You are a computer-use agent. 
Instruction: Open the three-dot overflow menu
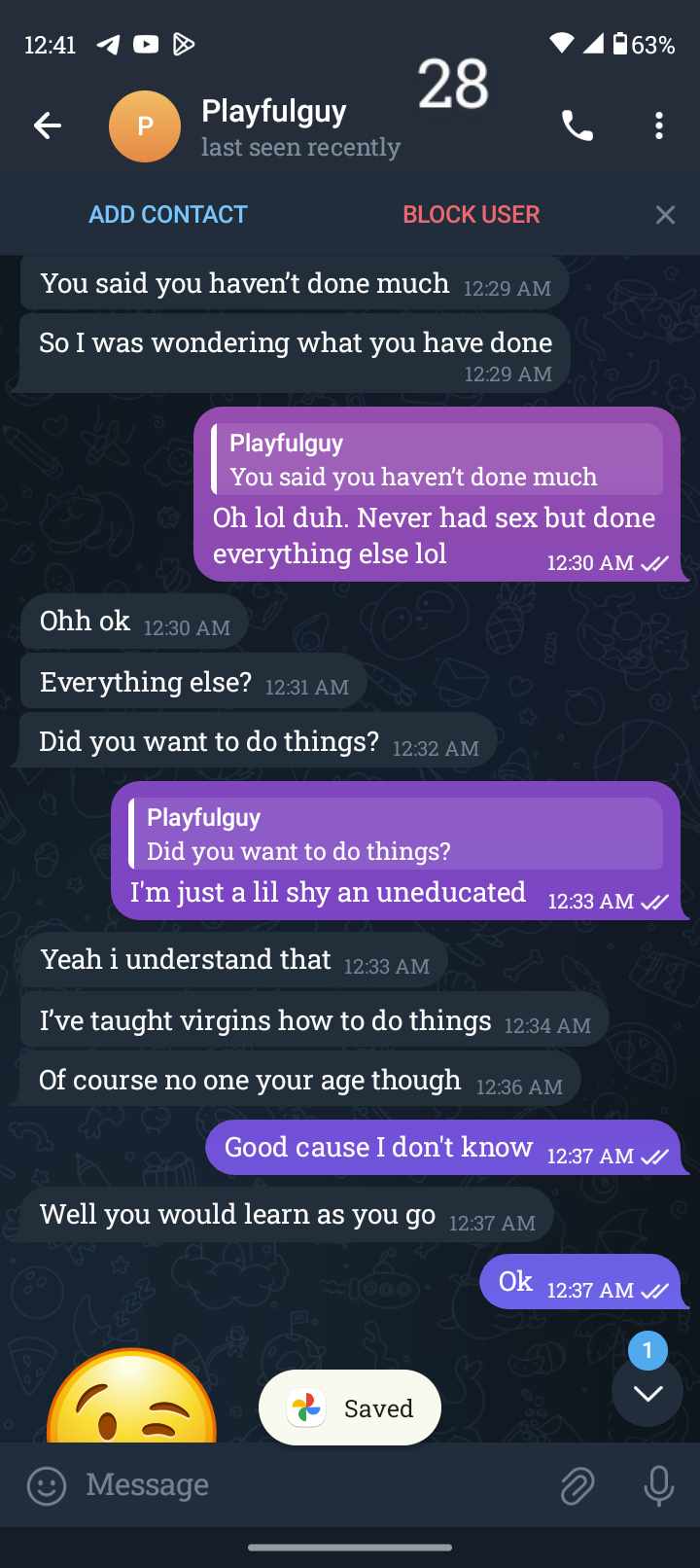tap(659, 125)
